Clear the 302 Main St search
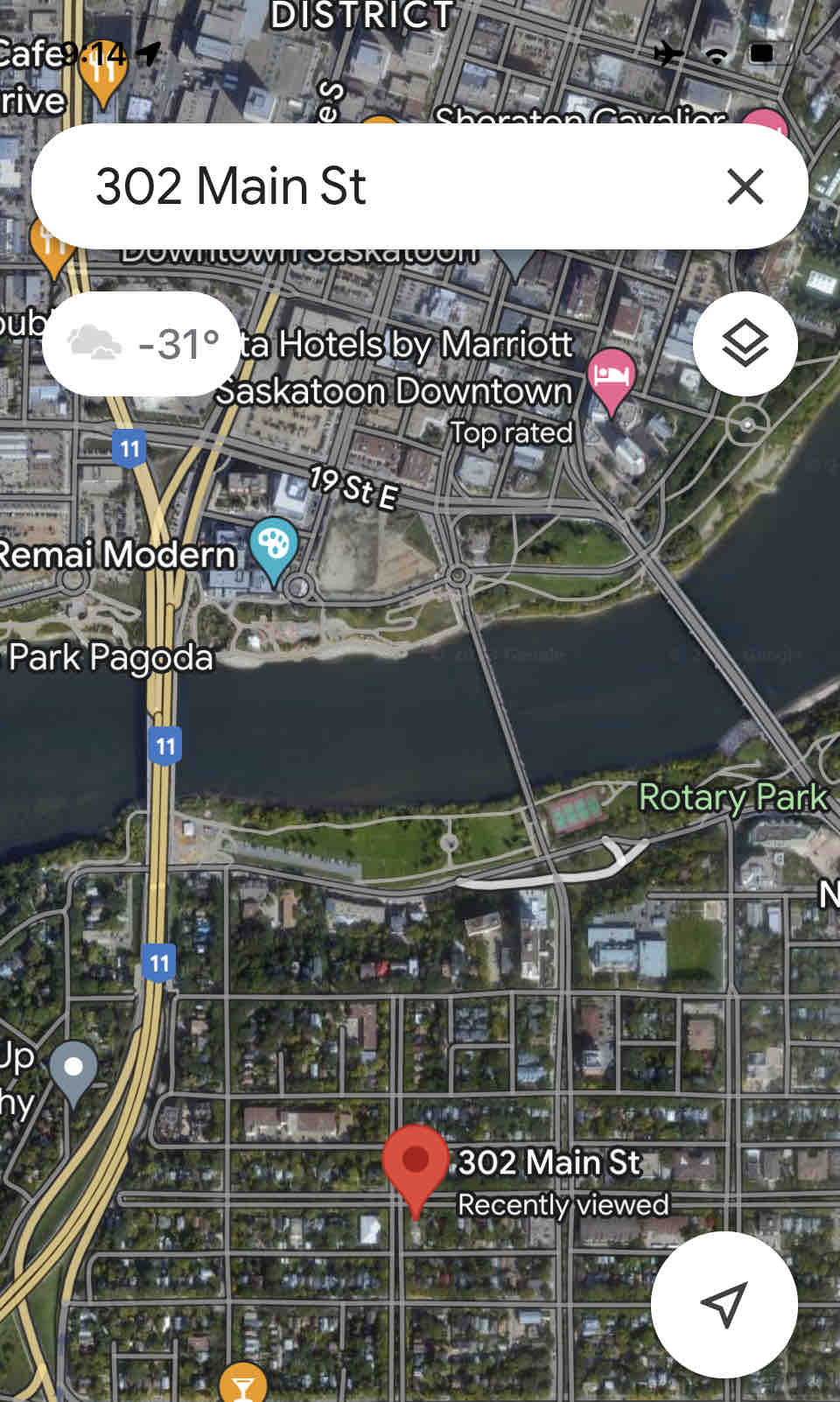This screenshot has height=1402, width=840. (x=745, y=186)
